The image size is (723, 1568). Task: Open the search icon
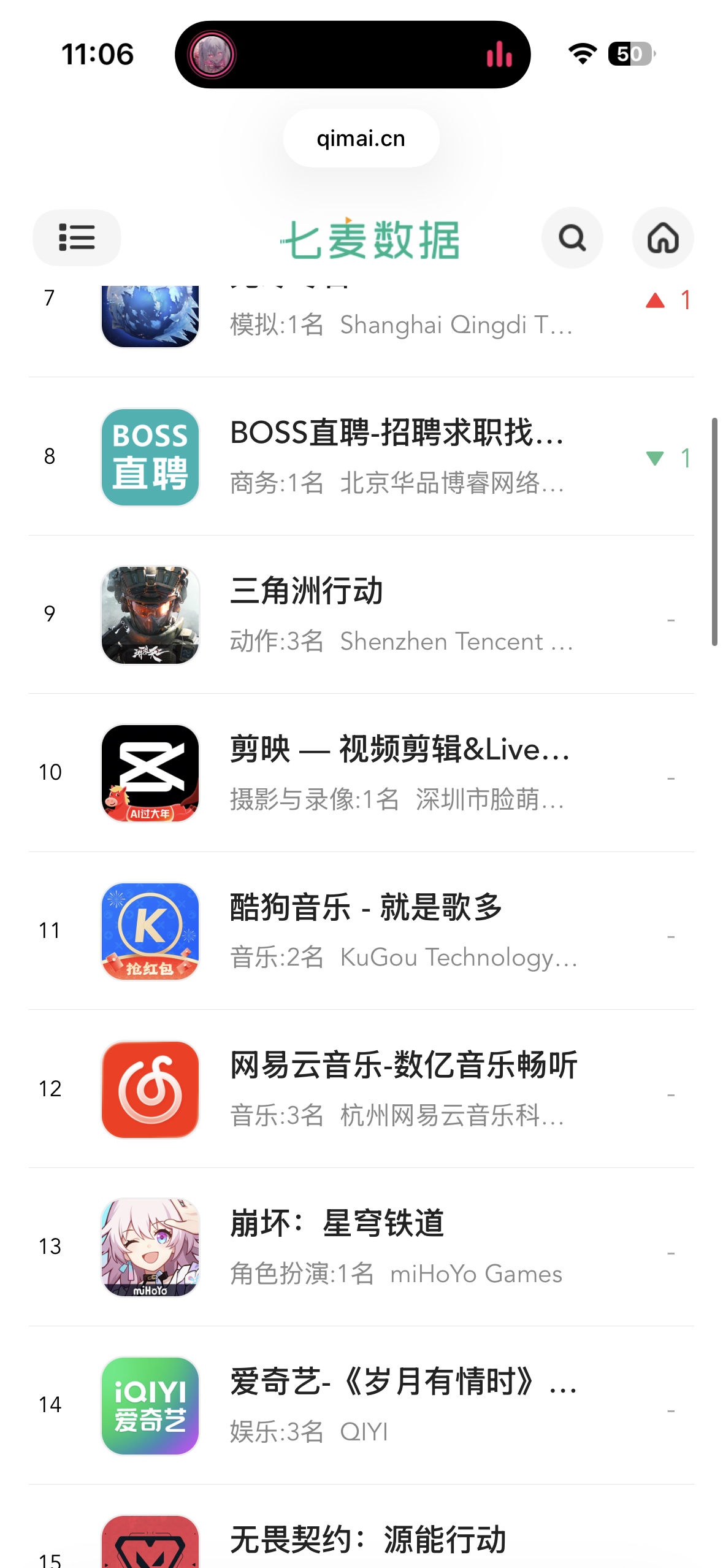572,238
